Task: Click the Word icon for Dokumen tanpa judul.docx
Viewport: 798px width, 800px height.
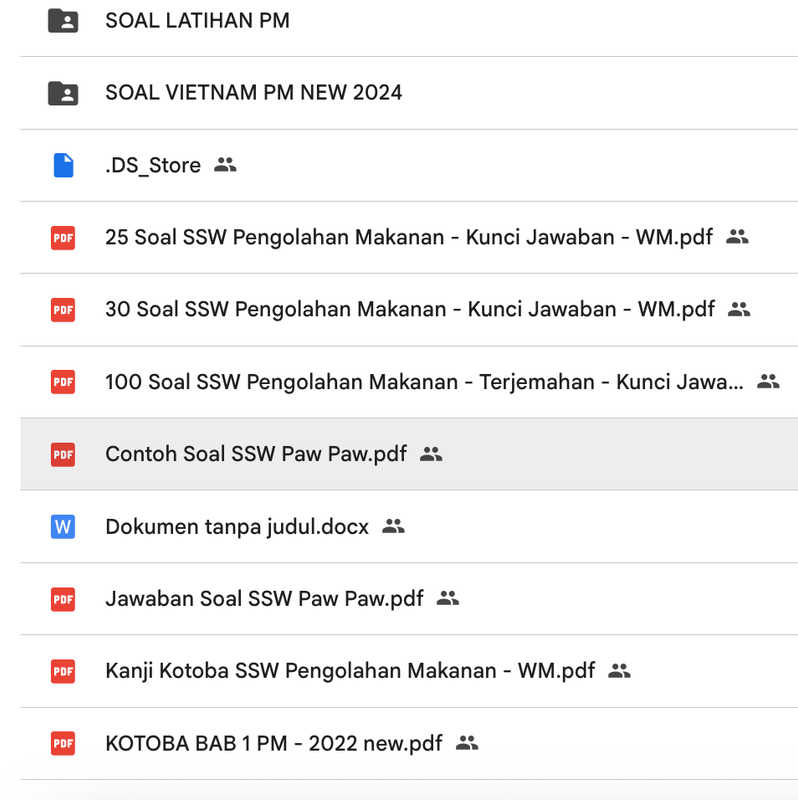Action: coord(62,526)
